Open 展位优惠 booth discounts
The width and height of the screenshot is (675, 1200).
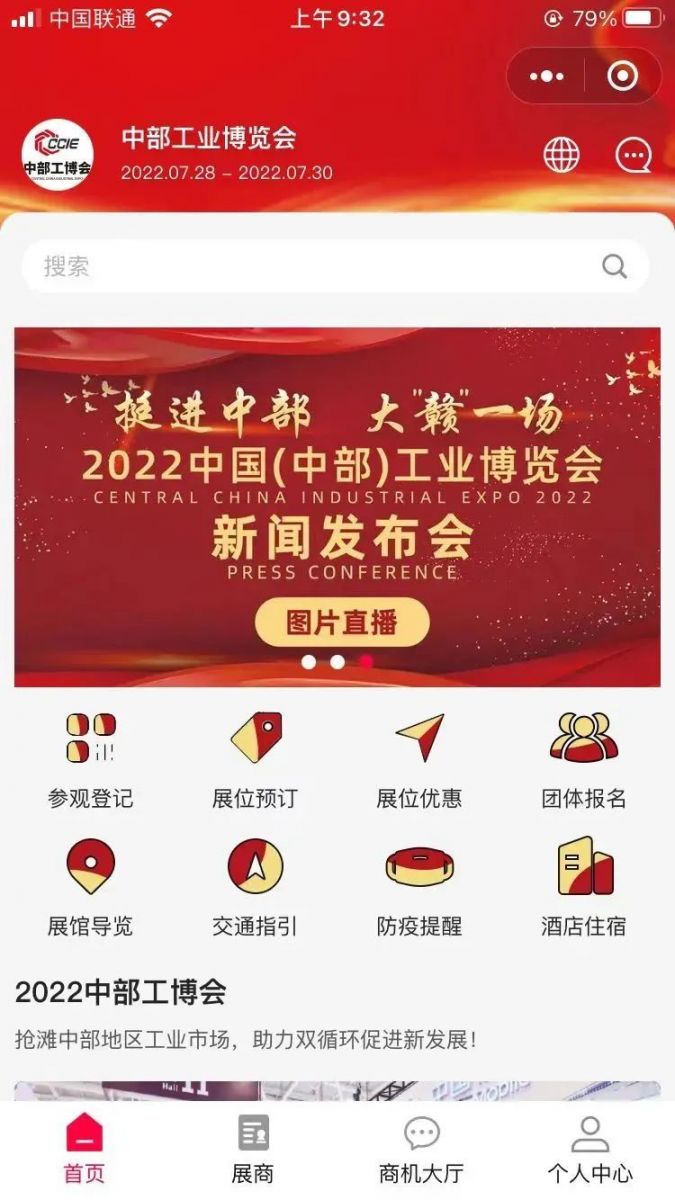point(419,758)
